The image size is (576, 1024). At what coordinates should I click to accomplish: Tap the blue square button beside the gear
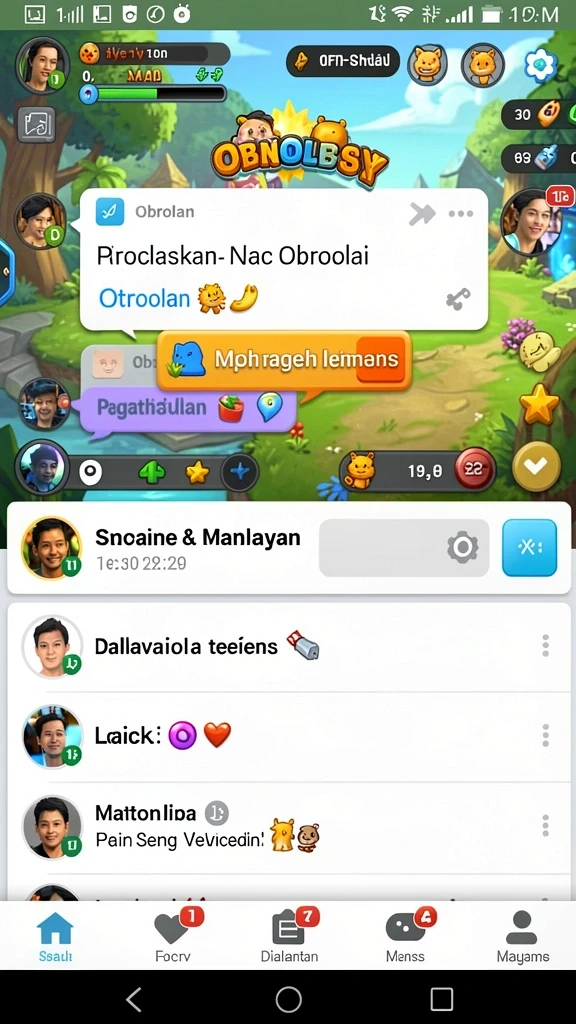pos(530,547)
